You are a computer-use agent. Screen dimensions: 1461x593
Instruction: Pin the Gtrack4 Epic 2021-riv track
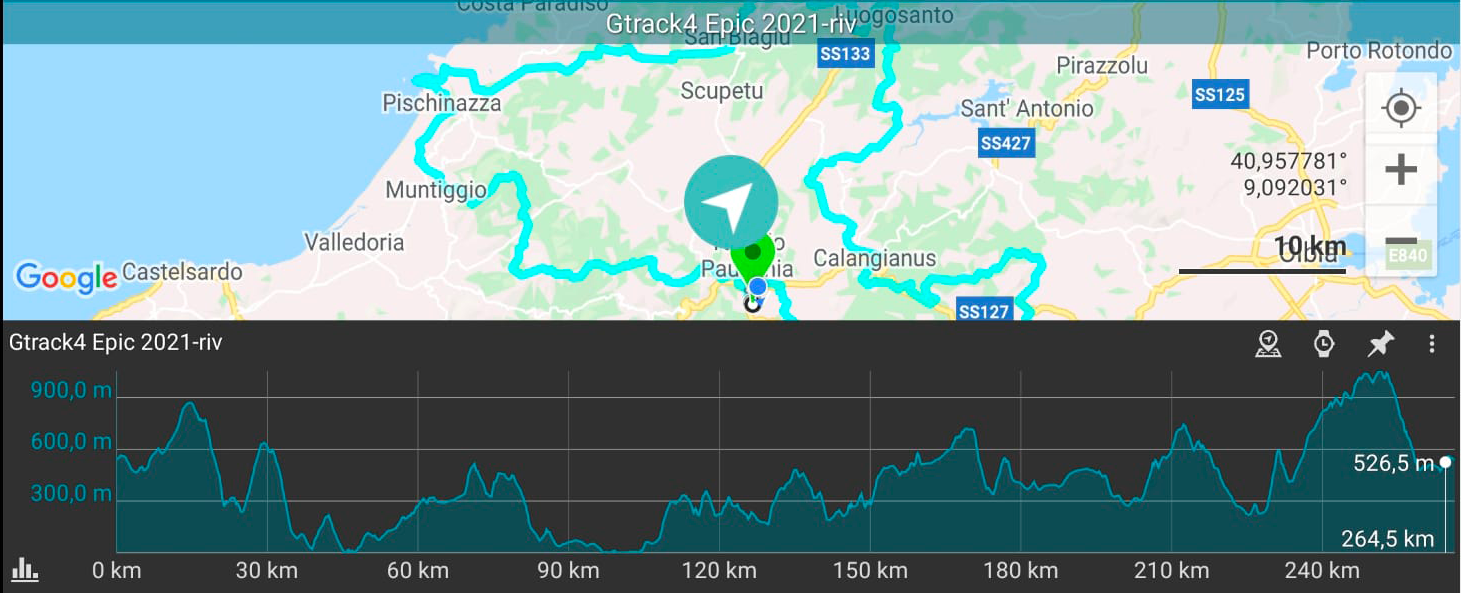coord(1380,344)
